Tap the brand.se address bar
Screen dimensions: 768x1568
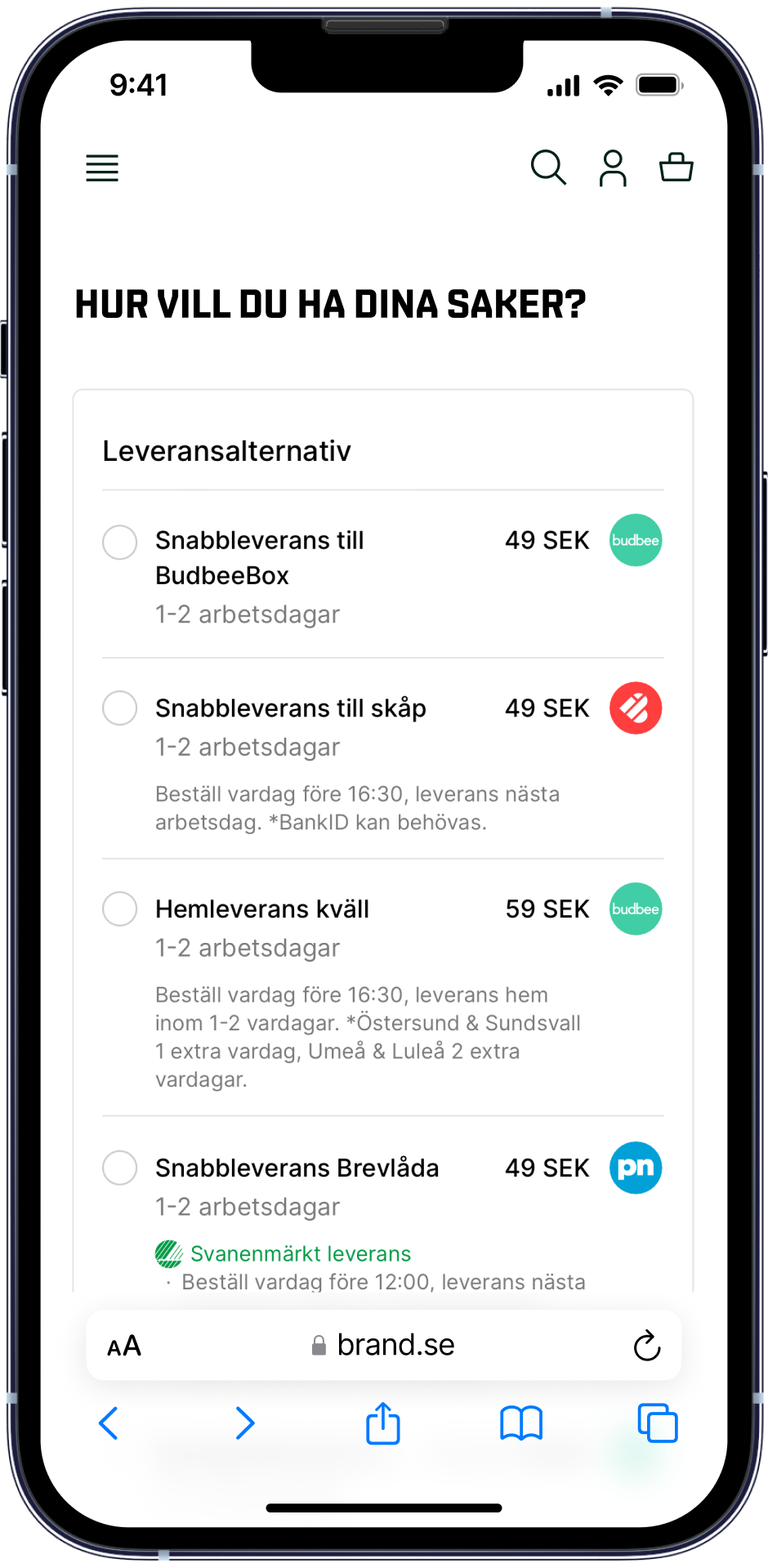click(384, 1345)
